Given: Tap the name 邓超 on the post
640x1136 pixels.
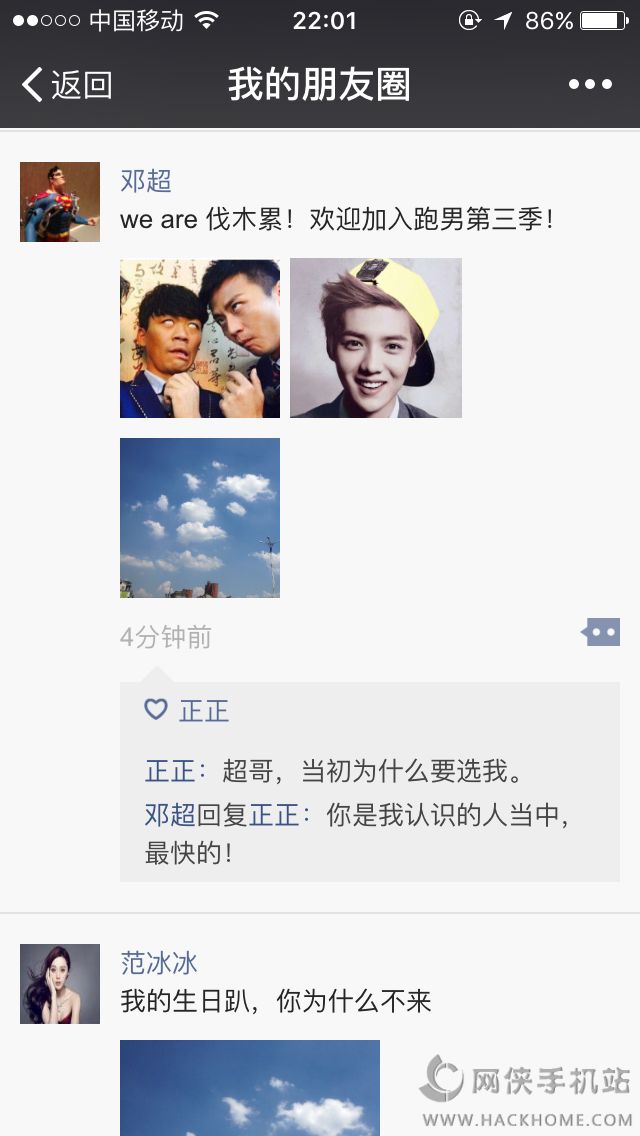Looking at the screenshot, I should (146, 181).
